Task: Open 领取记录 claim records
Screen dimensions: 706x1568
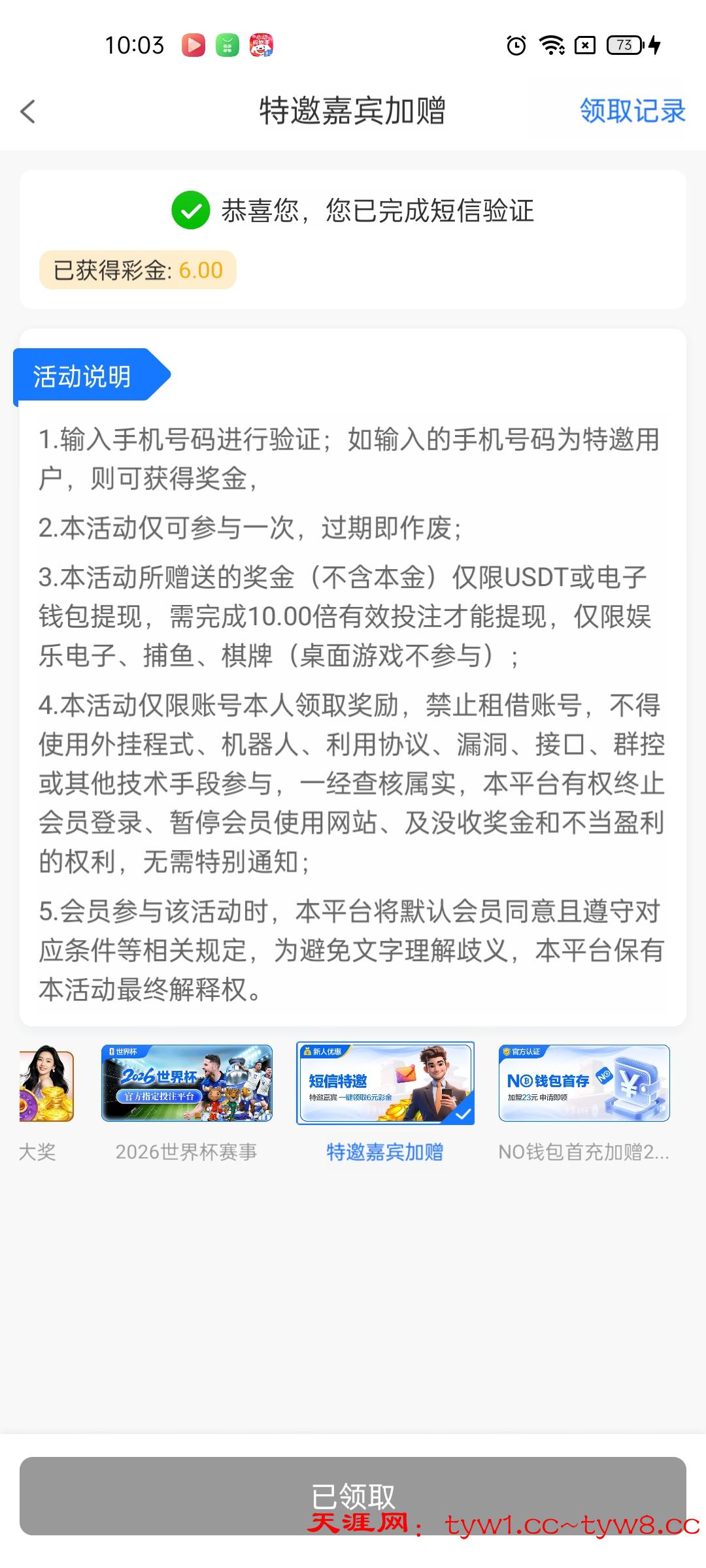Action: (632, 110)
